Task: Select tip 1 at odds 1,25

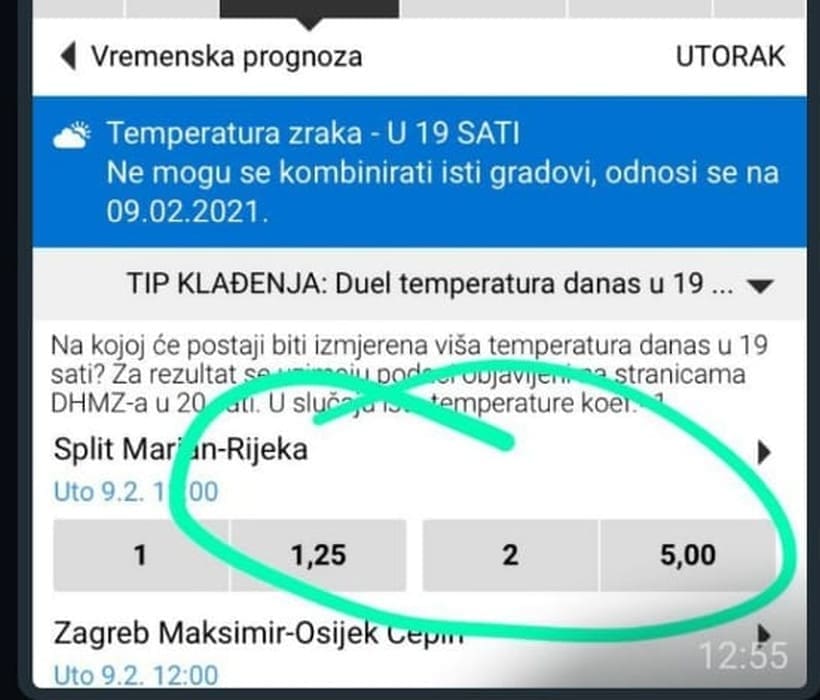Action: (228, 555)
